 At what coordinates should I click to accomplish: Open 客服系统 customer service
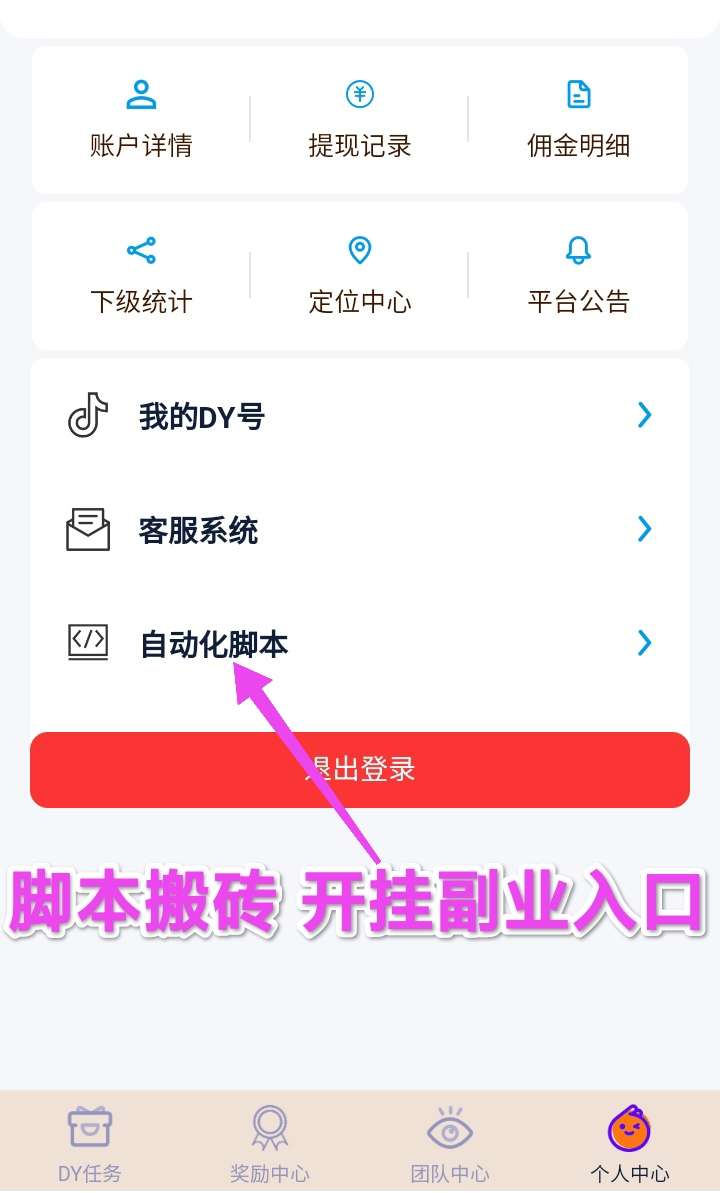click(360, 530)
